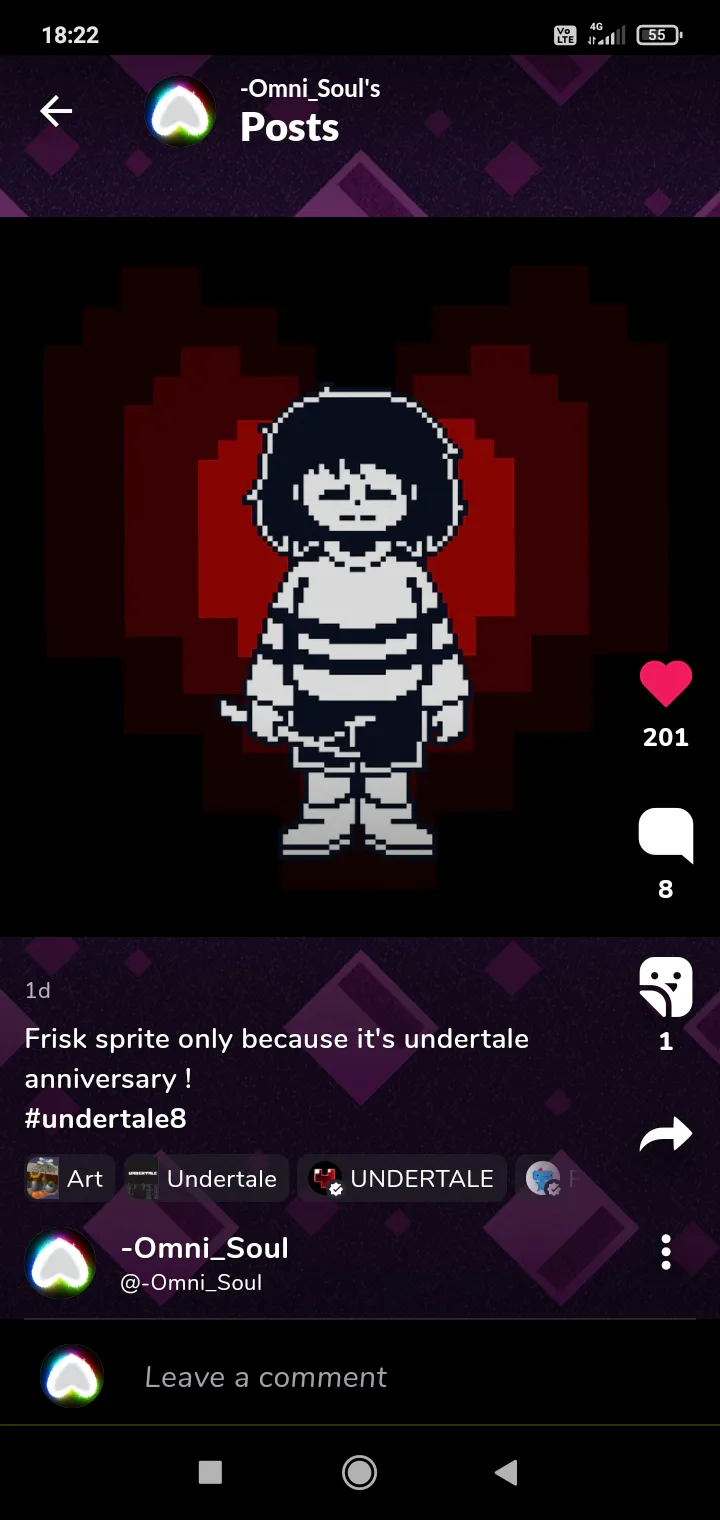Open the verified UNDERTALE chip
This screenshot has width=720, height=1520.
[402, 1179]
